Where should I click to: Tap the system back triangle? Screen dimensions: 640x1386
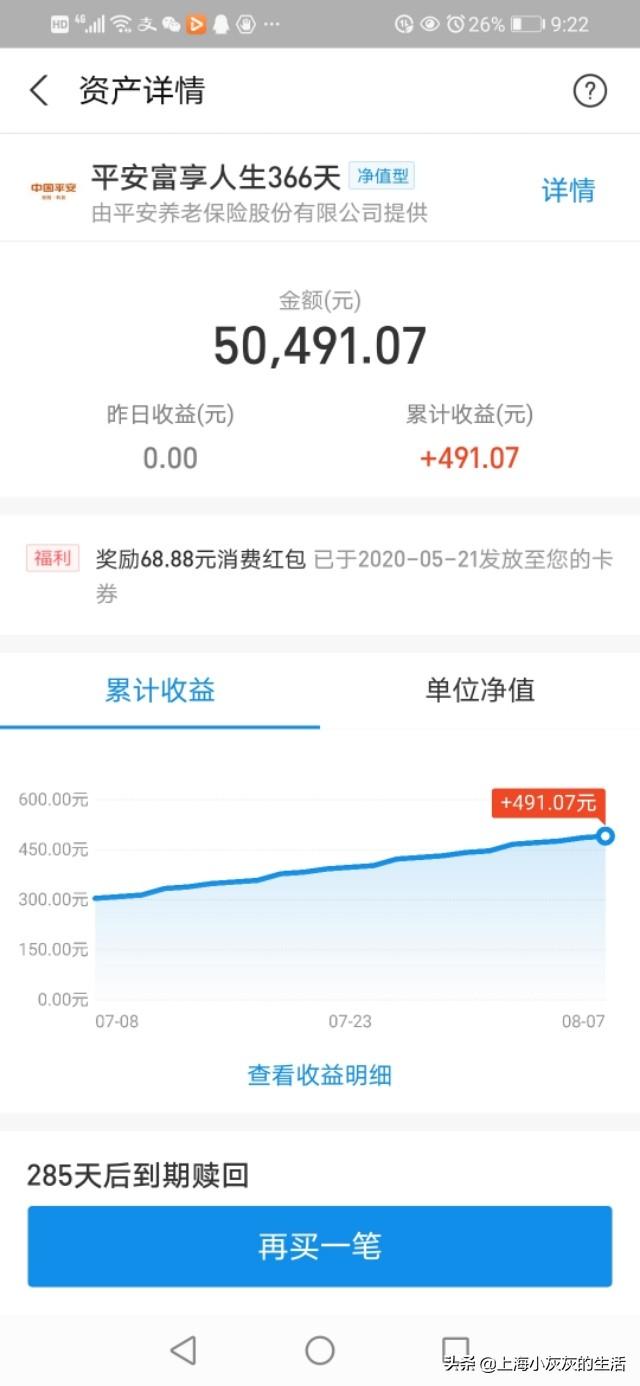pos(183,1350)
